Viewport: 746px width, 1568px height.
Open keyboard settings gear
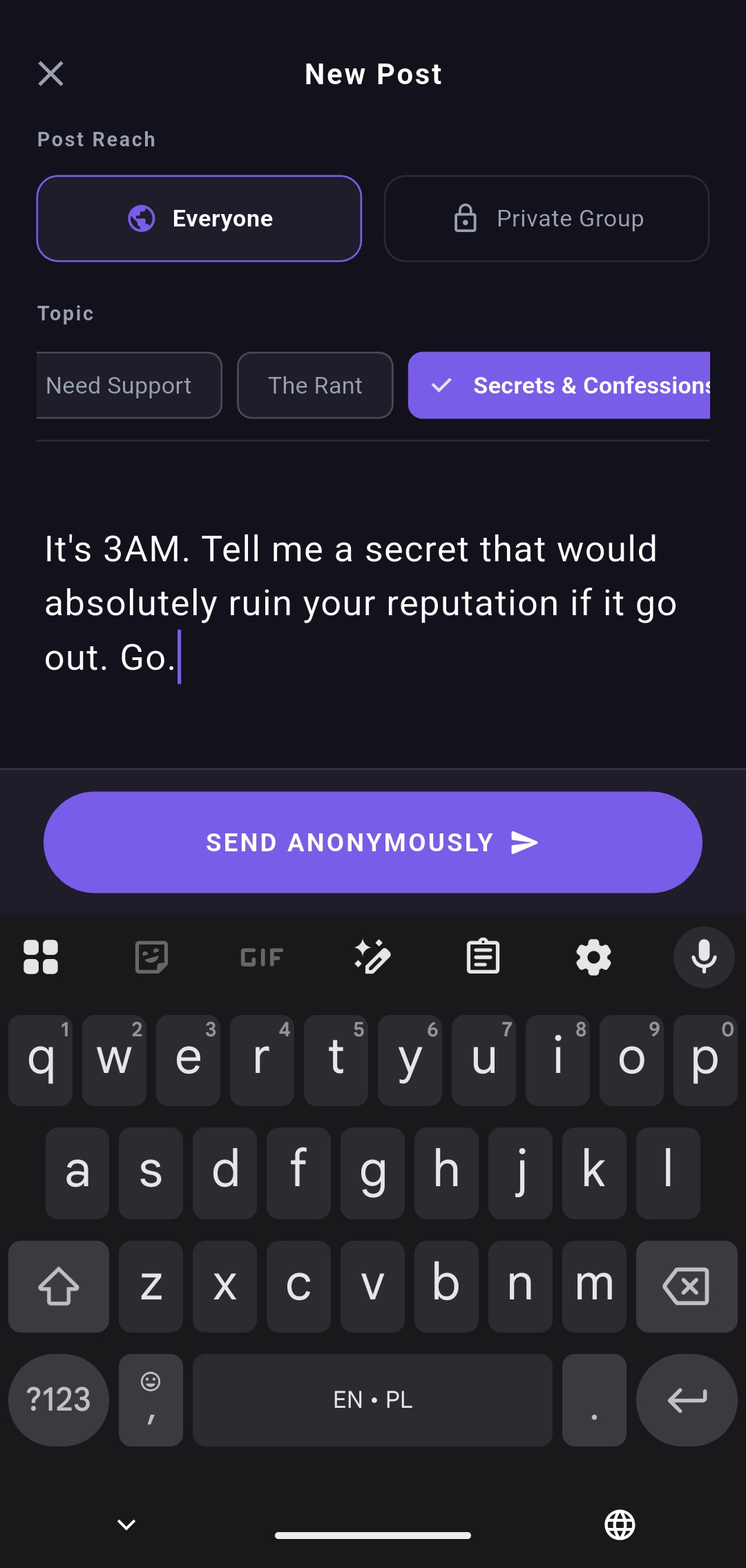tap(593, 957)
